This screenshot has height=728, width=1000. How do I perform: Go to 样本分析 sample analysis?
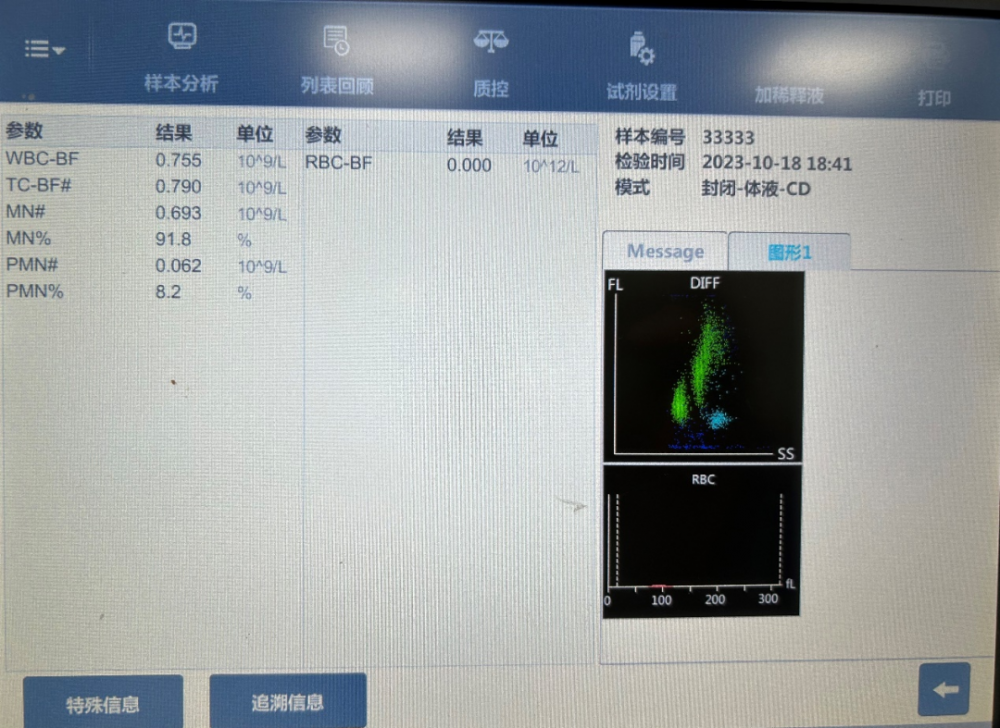coord(181,60)
